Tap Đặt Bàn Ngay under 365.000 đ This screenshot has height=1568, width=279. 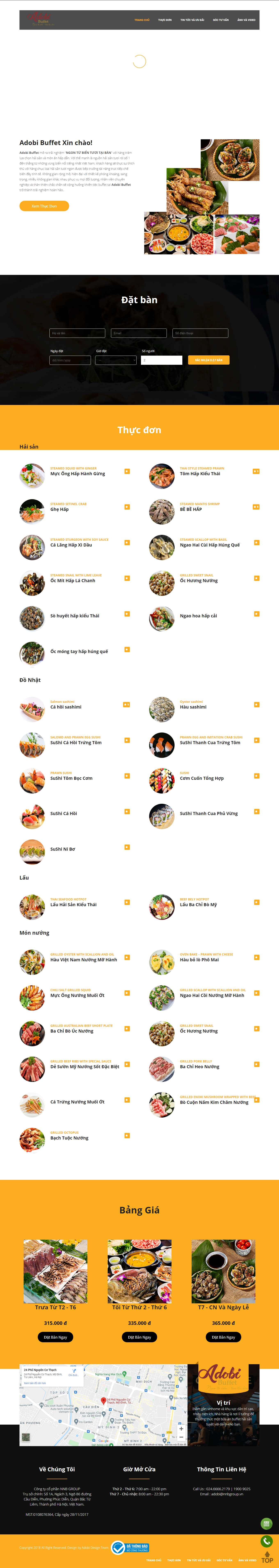(x=223, y=1337)
